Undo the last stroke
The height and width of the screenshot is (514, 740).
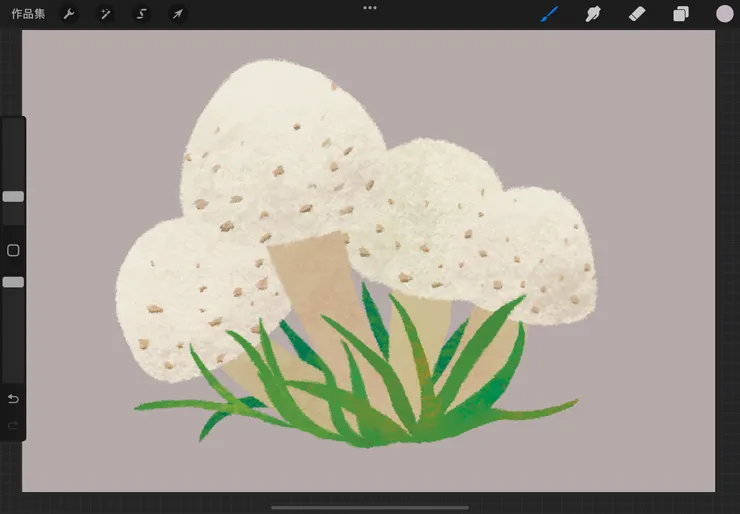[13, 399]
